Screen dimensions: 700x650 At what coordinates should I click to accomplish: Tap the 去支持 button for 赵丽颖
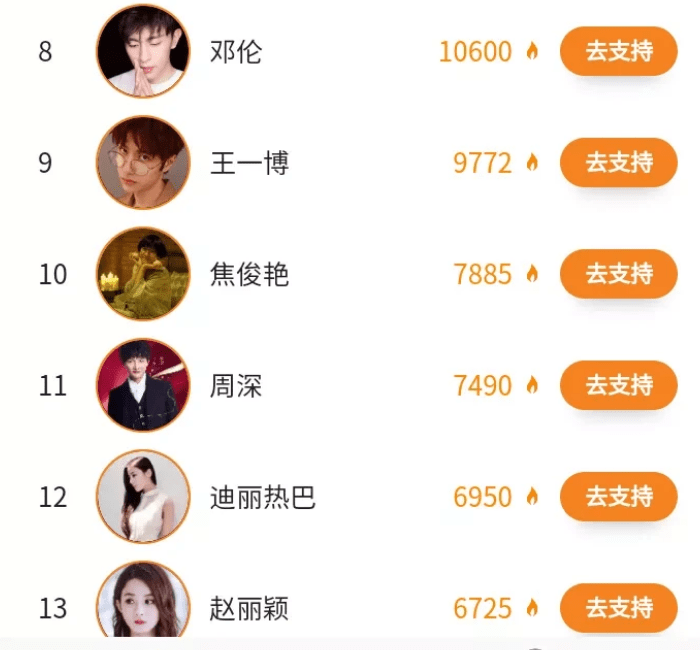(x=619, y=608)
